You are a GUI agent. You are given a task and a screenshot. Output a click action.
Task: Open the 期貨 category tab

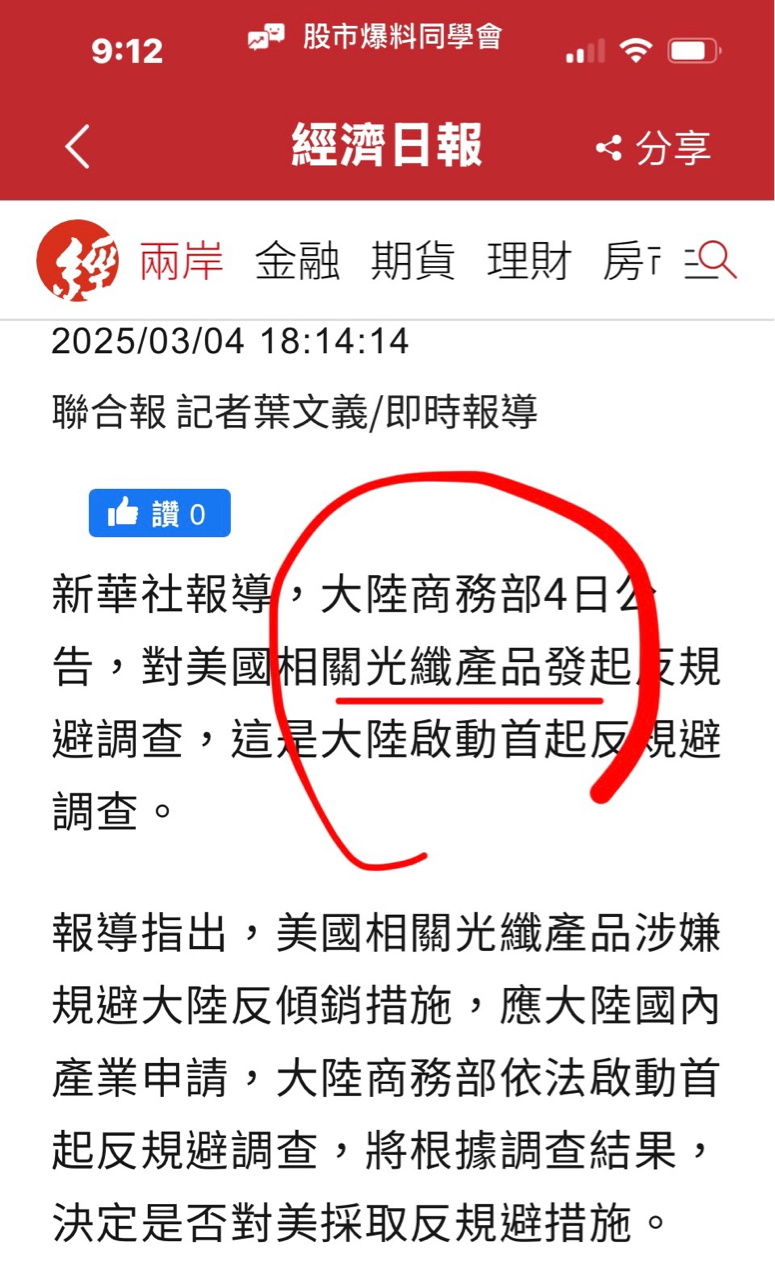[413, 261]
